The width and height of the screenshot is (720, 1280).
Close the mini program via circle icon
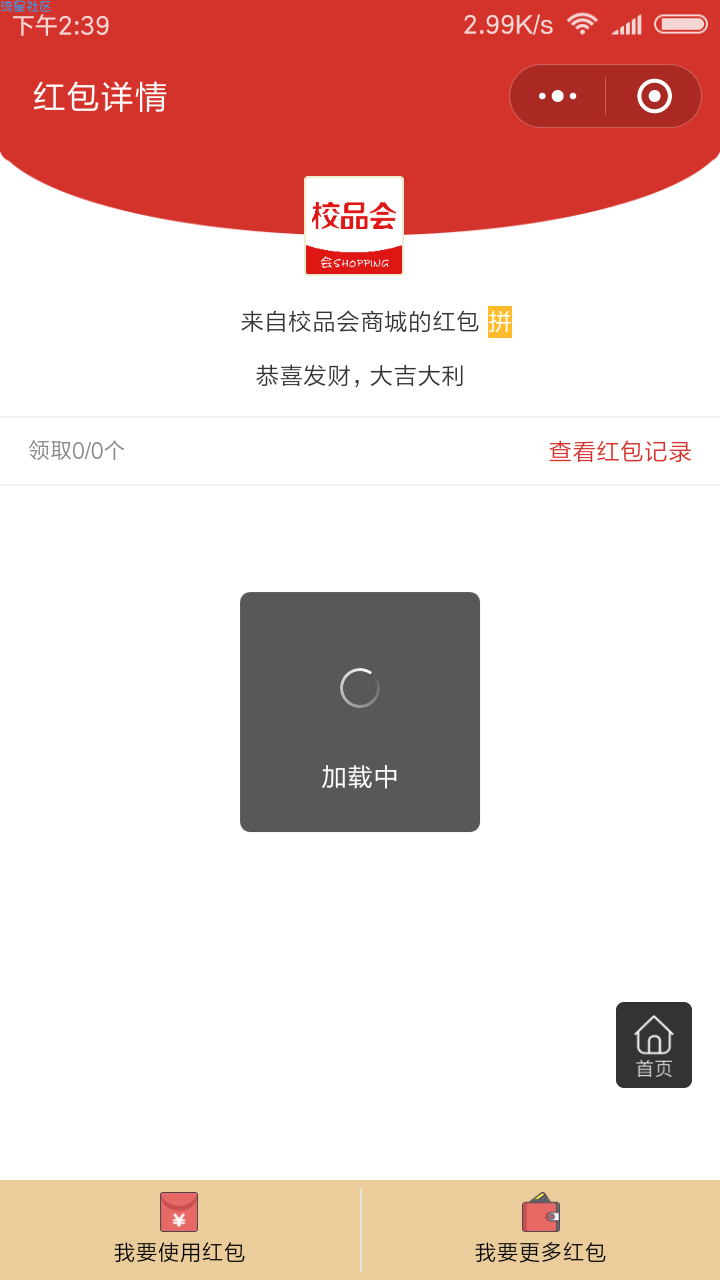pyautogui.click(x=654, y=96)
